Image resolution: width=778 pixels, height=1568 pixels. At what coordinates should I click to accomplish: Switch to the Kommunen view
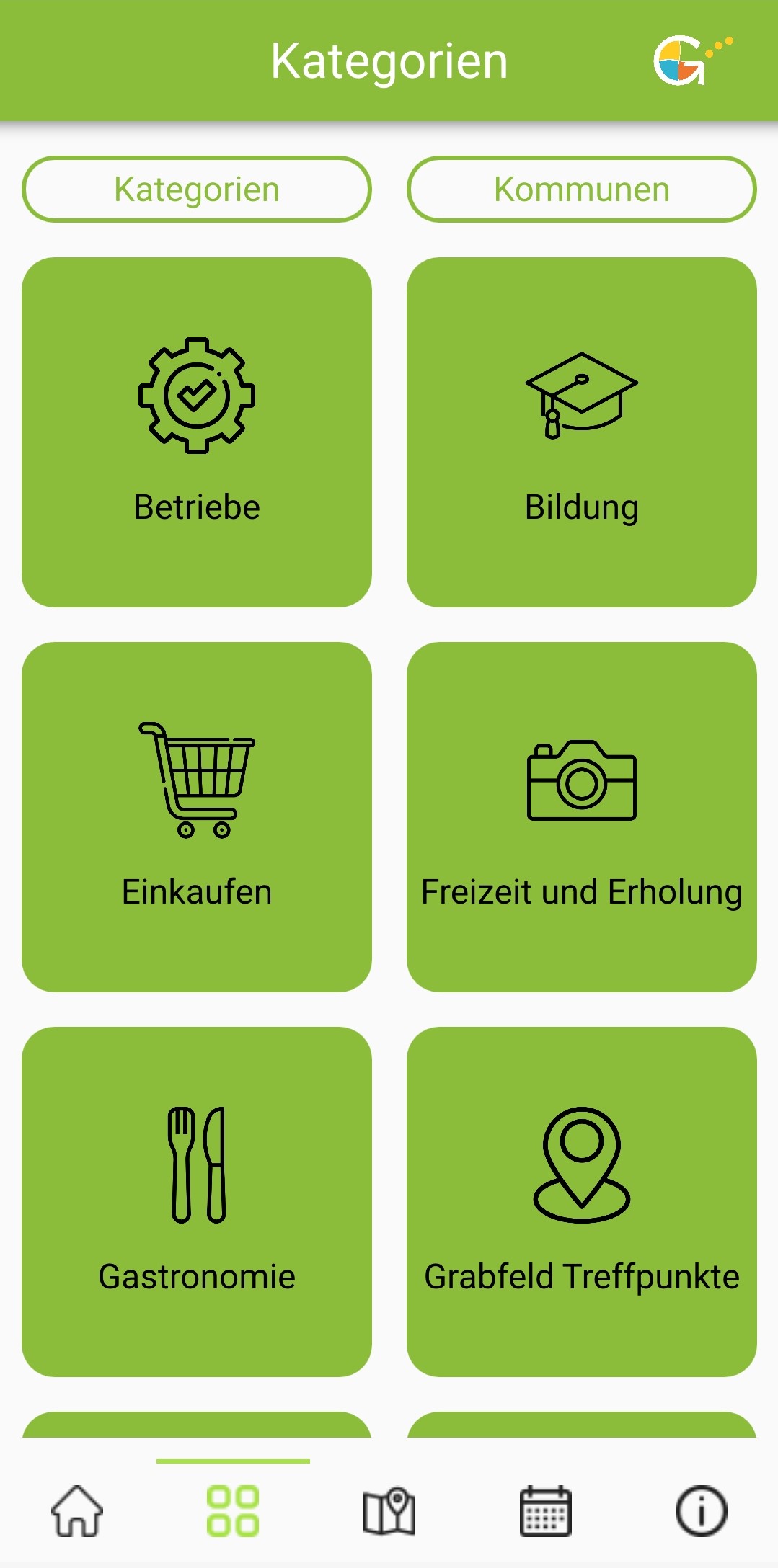(x=581, y=190)
